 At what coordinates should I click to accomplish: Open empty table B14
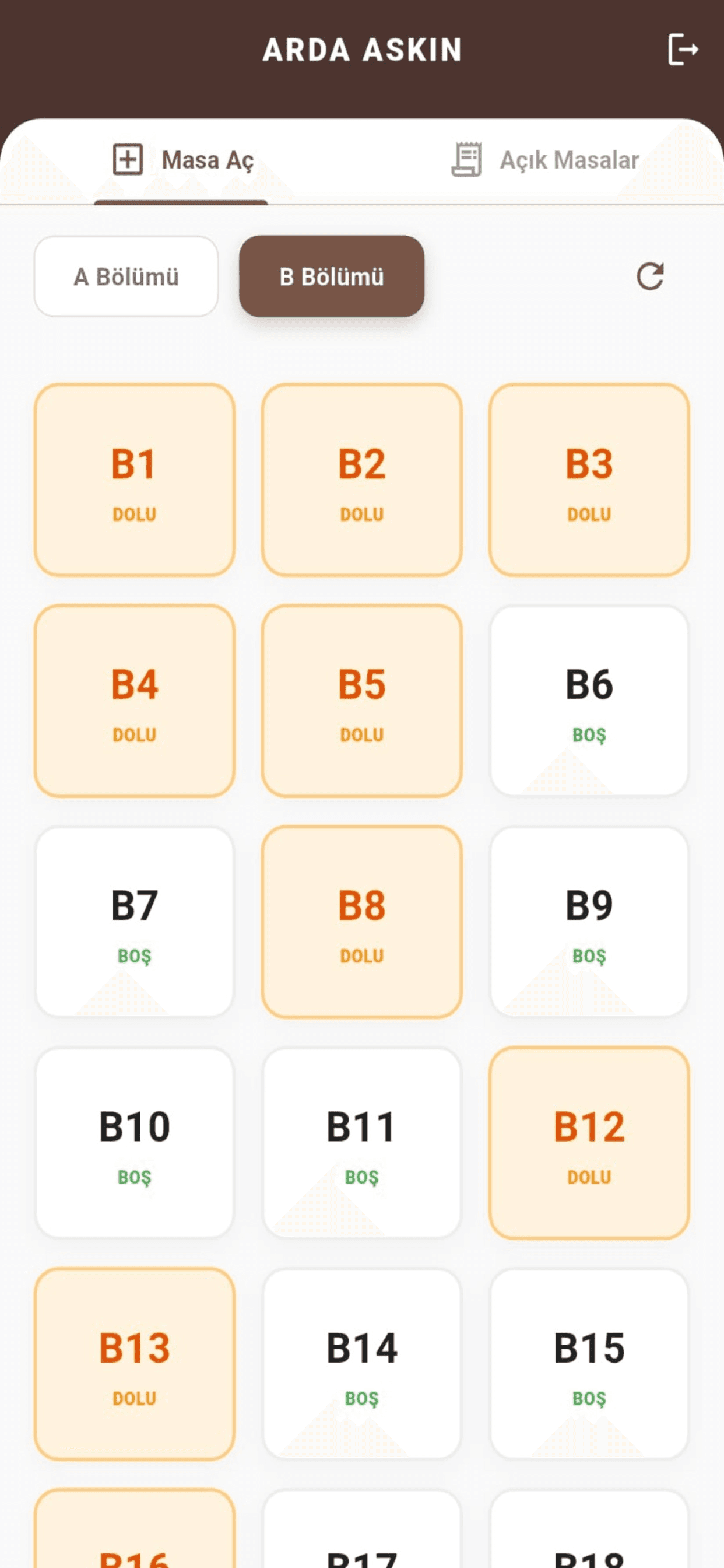pyautogui.click(x=362, y=1364)
